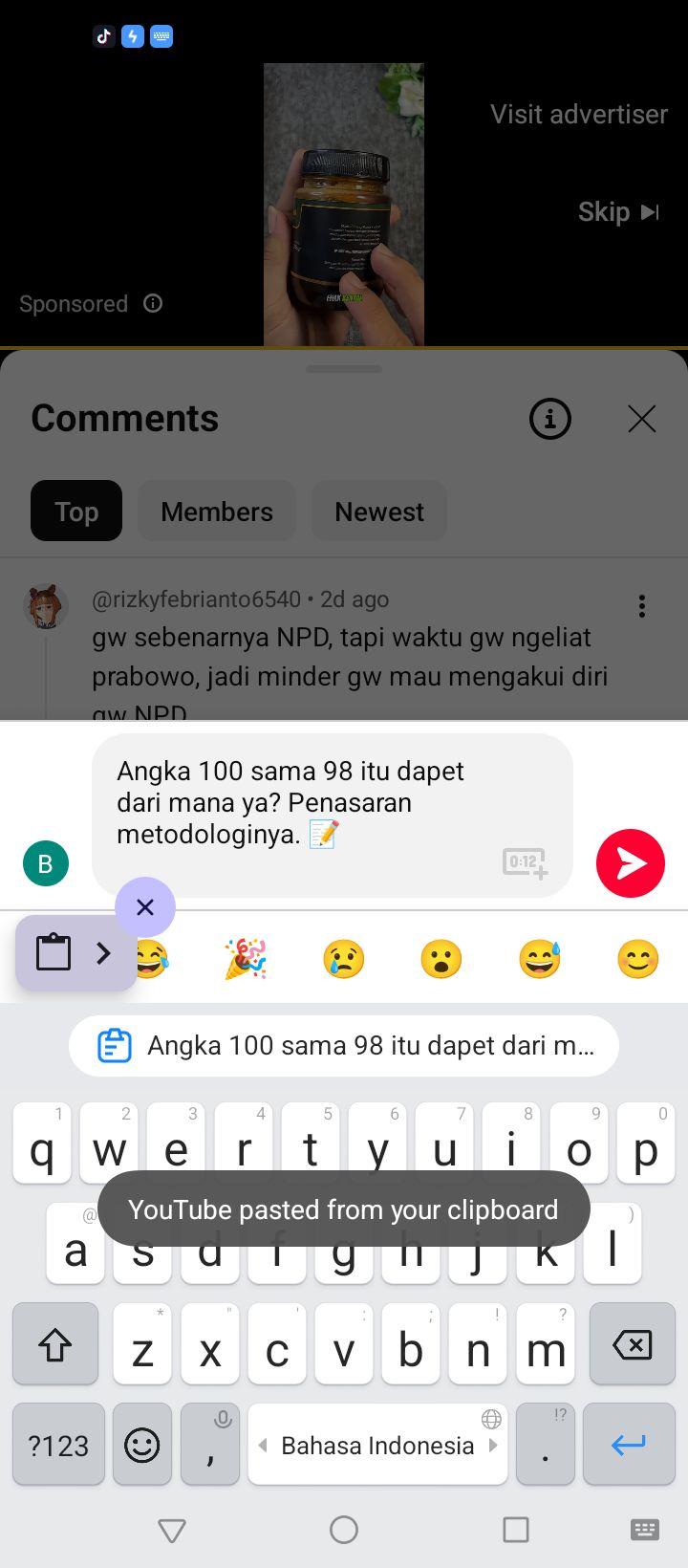Add a timestamp with the 0:12 icon
Image resolution: width=688 pixels, height=1568 pixels.
[526, 862]
